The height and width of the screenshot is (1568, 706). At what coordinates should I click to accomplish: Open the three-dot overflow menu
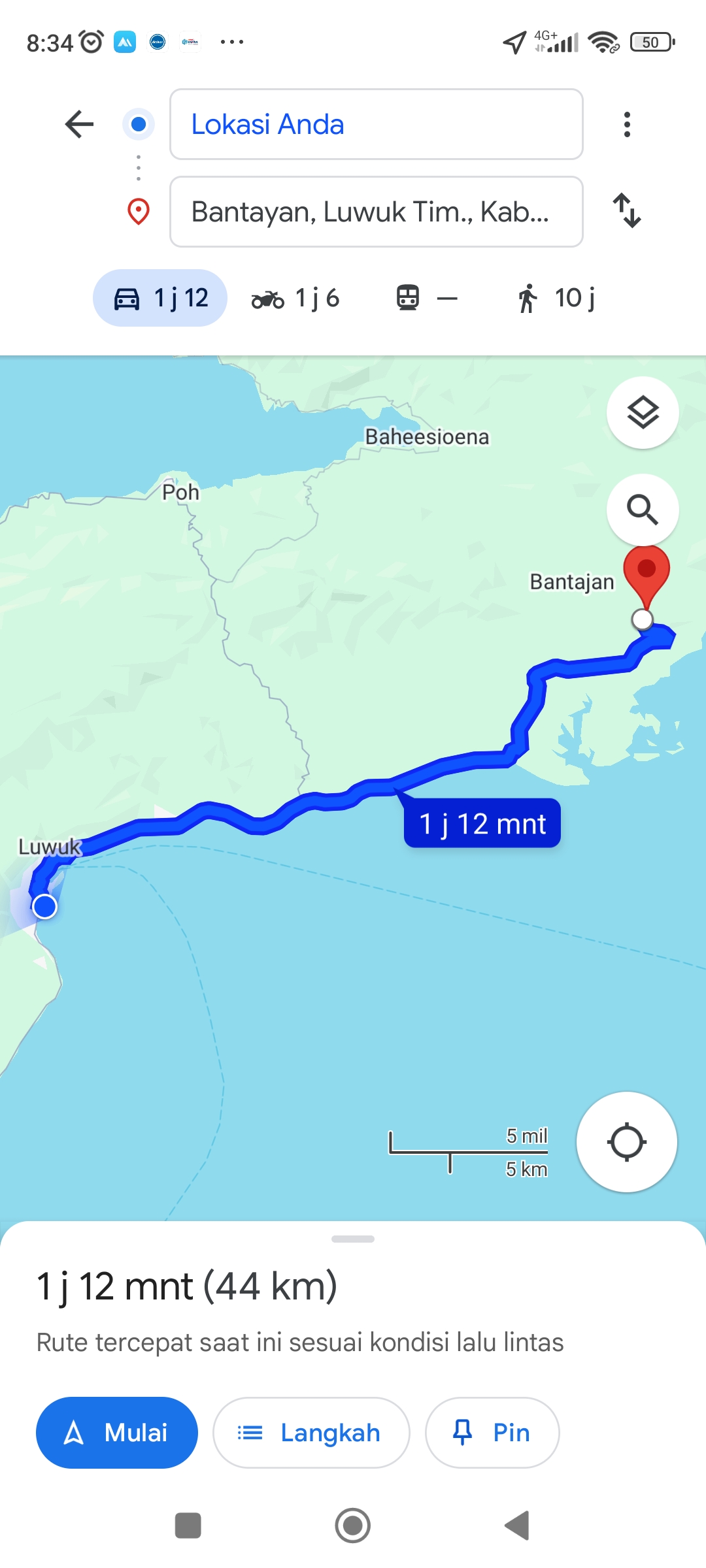[627, 124]
